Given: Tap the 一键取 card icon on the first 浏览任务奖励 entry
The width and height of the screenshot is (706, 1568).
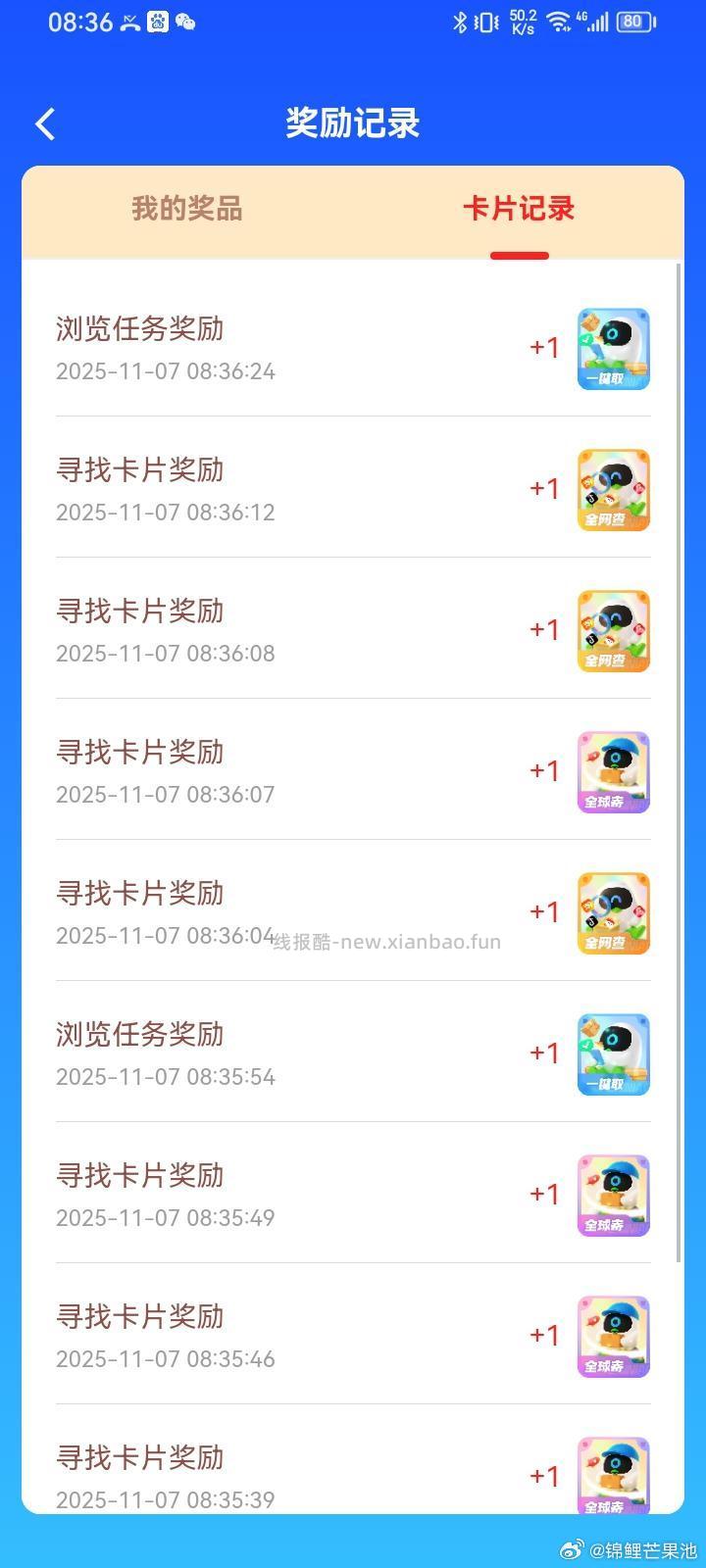Looking at the screenshot, I should click(x=613, y=348).
